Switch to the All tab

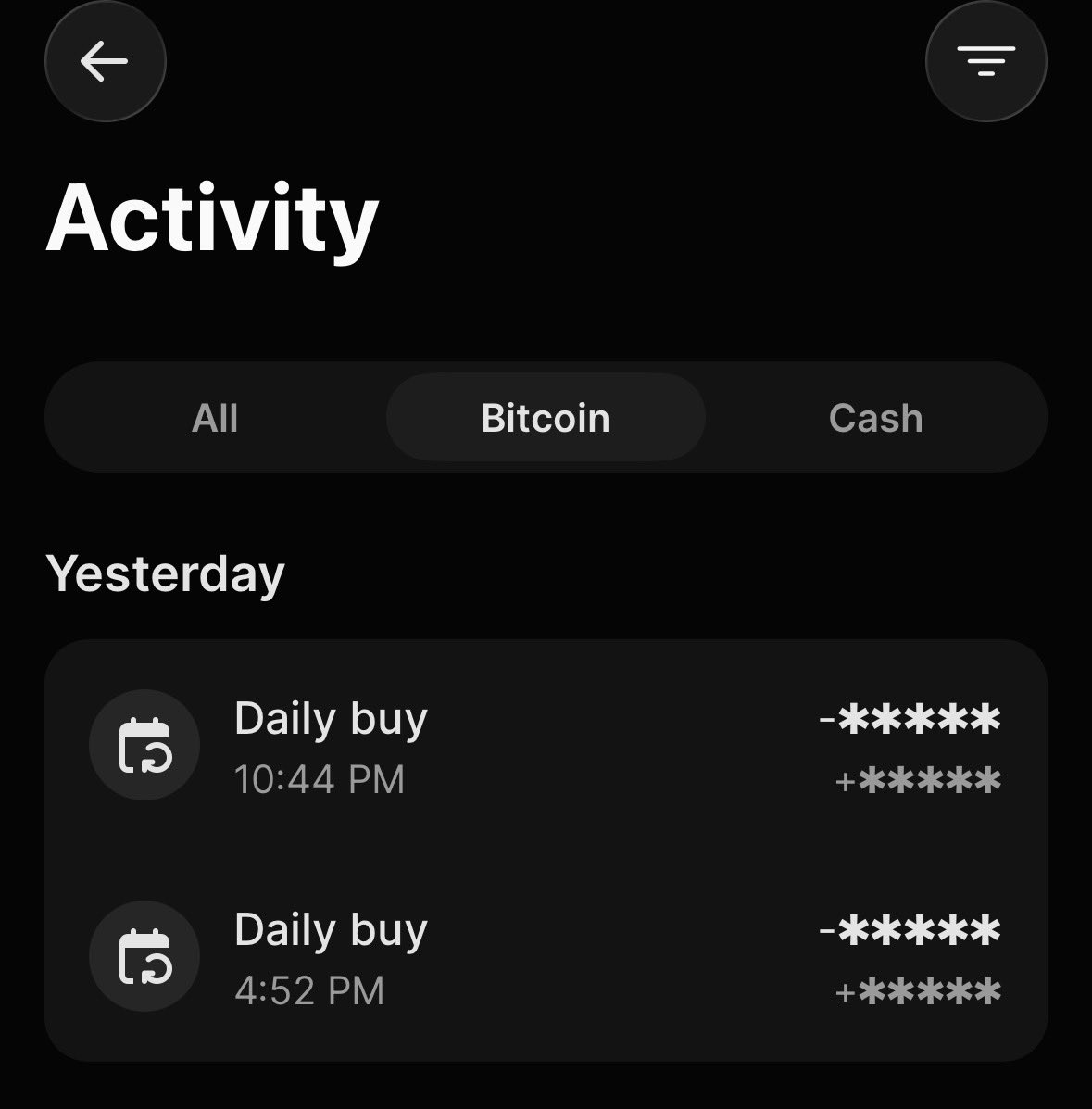(215, 418)
